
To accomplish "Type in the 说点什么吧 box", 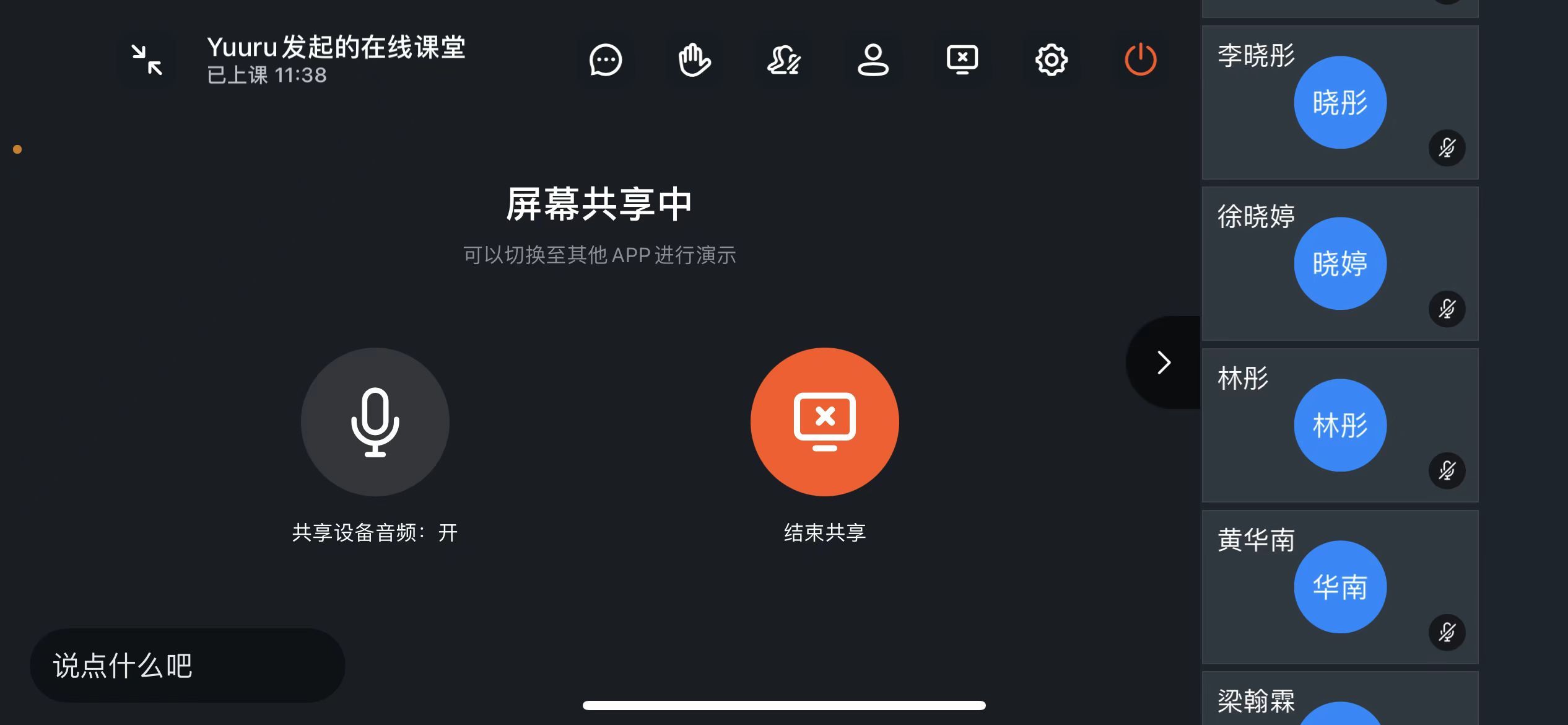I will 187,666.
